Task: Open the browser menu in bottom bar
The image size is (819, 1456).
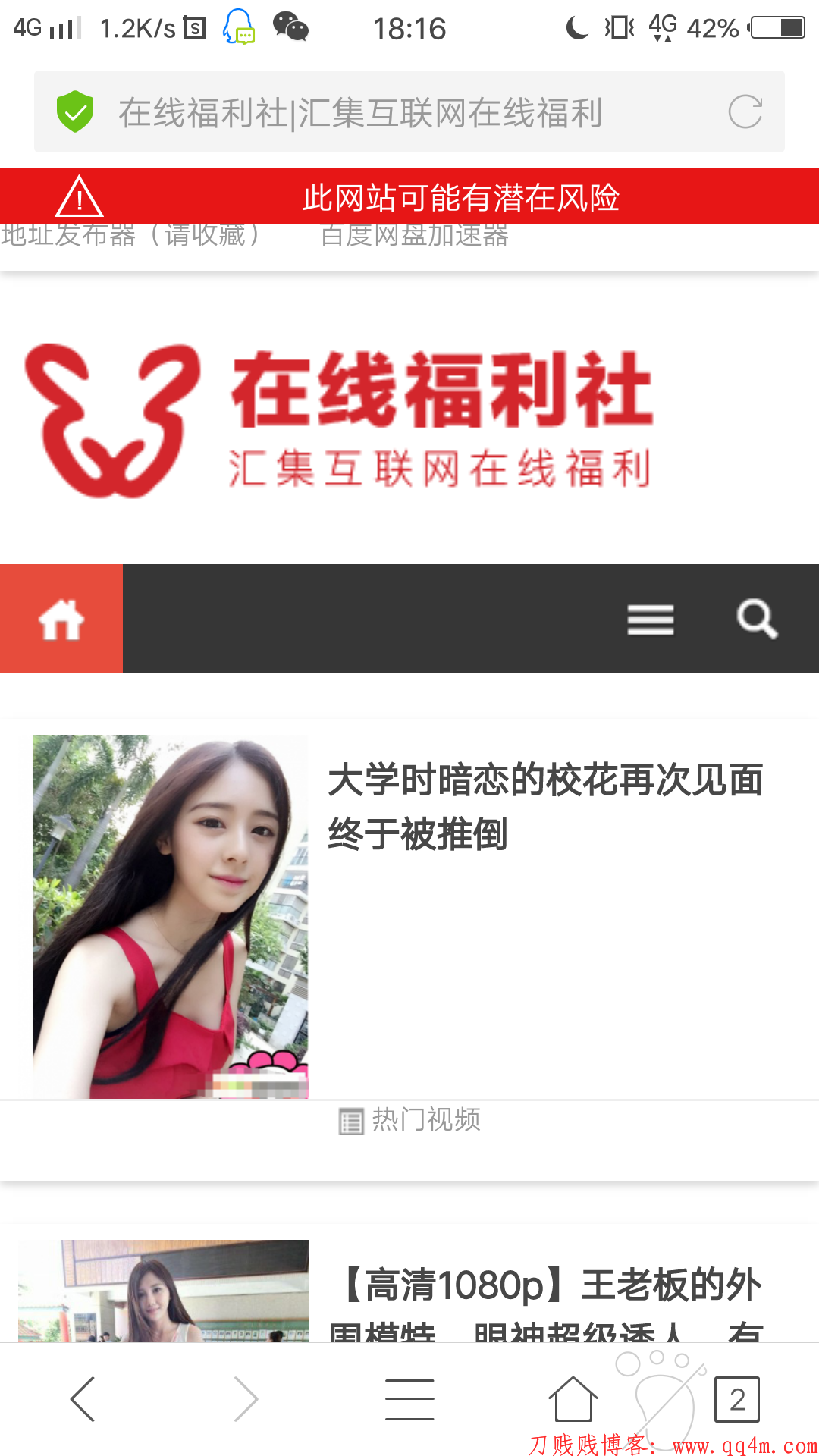Action: 409,1399
